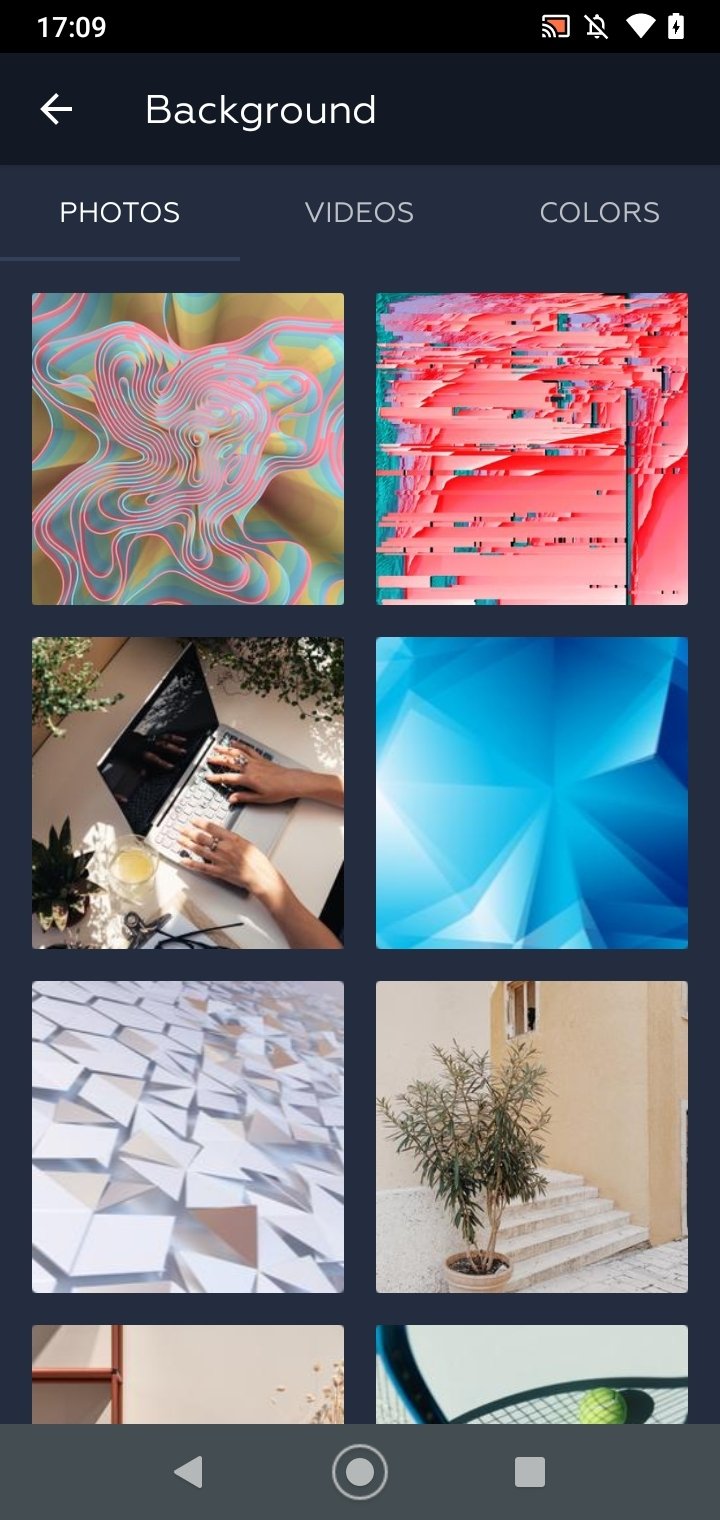The width and height of the screenshot is (720, 1520).
Task: Select the white geometric tiles background
Action: 188,1137
